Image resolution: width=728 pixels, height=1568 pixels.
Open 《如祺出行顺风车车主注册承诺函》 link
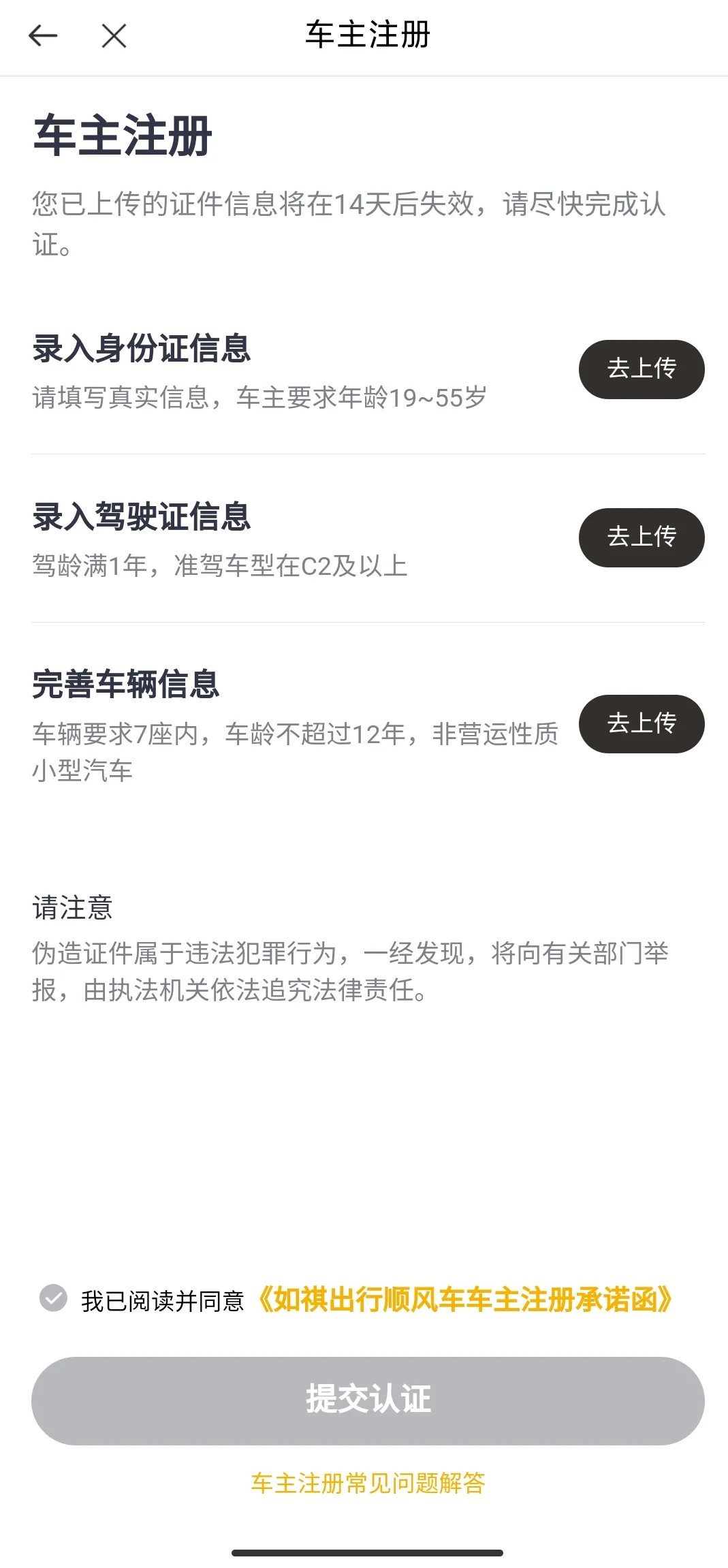pos(465,1300)
